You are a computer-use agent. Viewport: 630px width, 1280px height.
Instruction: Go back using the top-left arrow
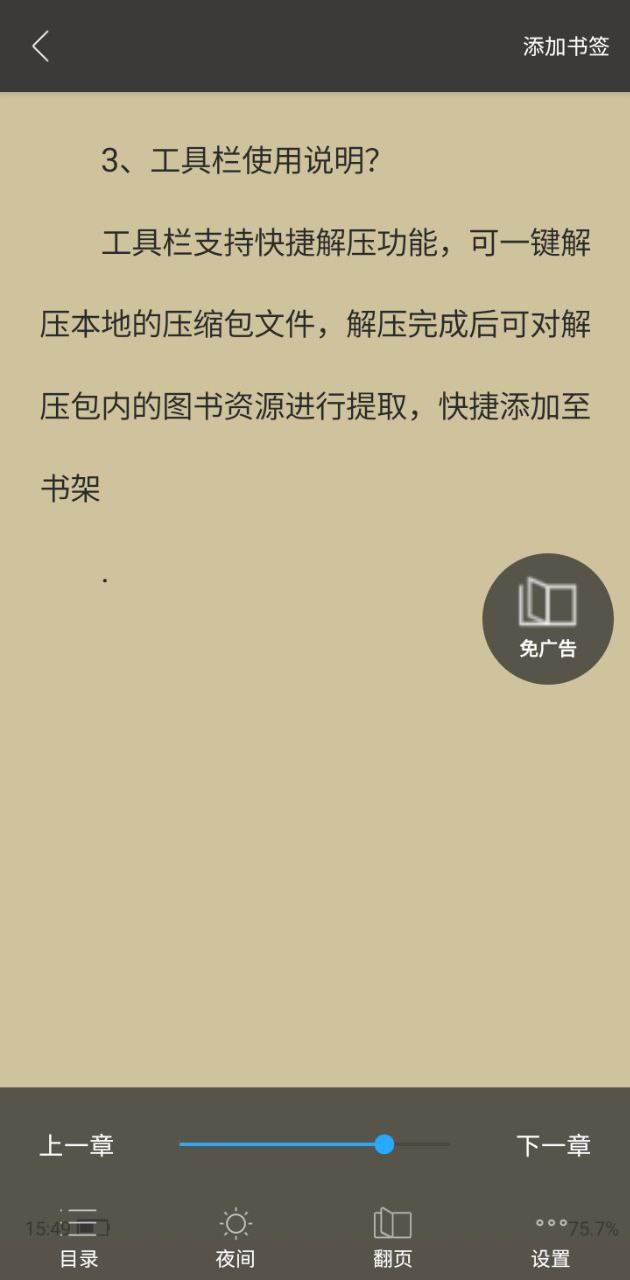tap(40, 46)
